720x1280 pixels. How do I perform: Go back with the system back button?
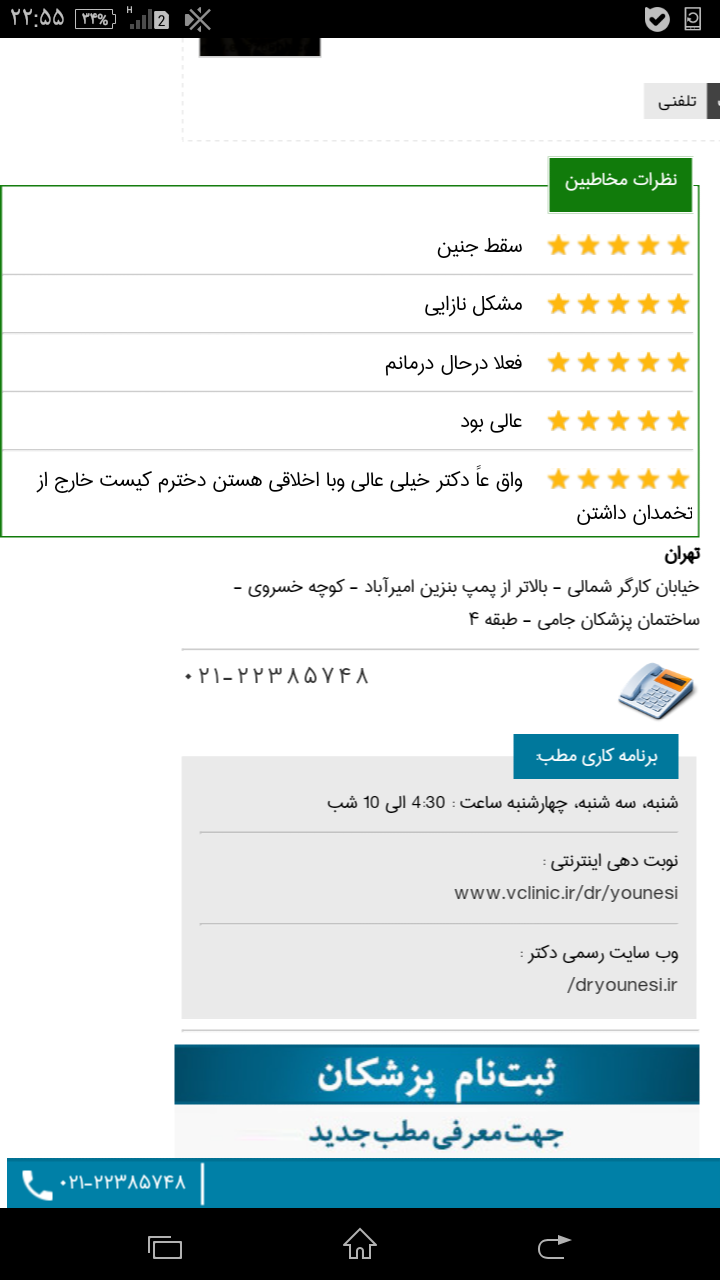[552, 1246]
